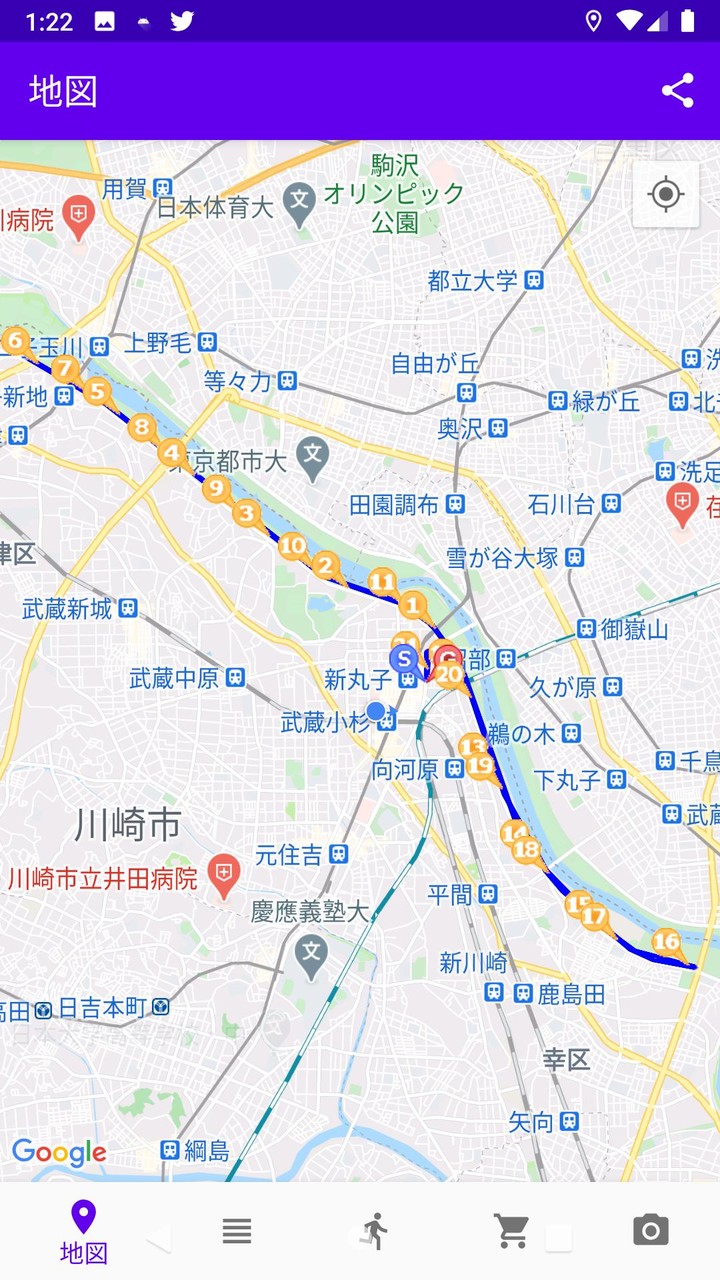Viewport: 720px width, 1280px height.
Task: Tap route marker number 16
Action: coord(666,941)
